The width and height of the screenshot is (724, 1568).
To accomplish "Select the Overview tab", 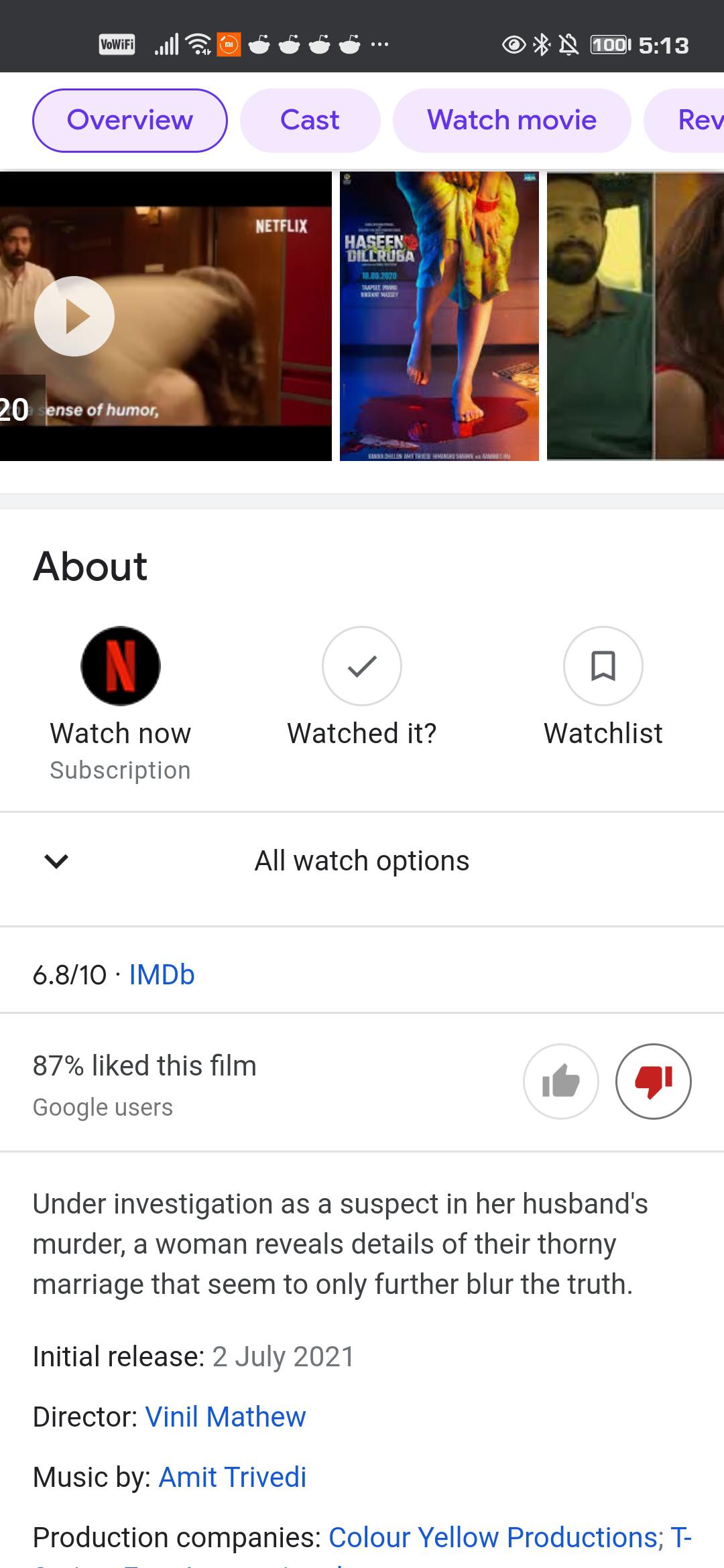I will point(130,121).
